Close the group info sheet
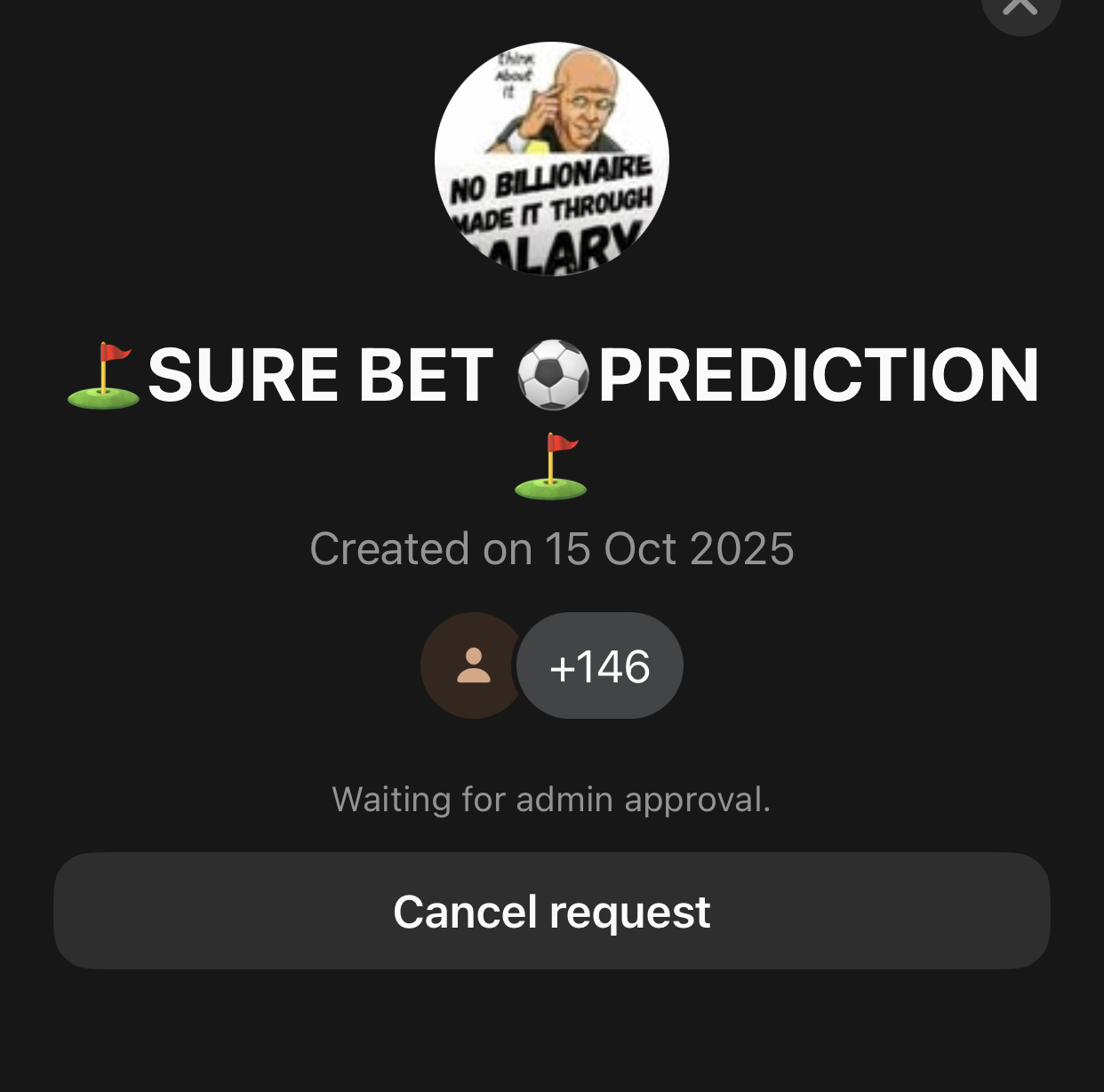Viewport: 1104px width, 1092px height. coord(1020,9)
